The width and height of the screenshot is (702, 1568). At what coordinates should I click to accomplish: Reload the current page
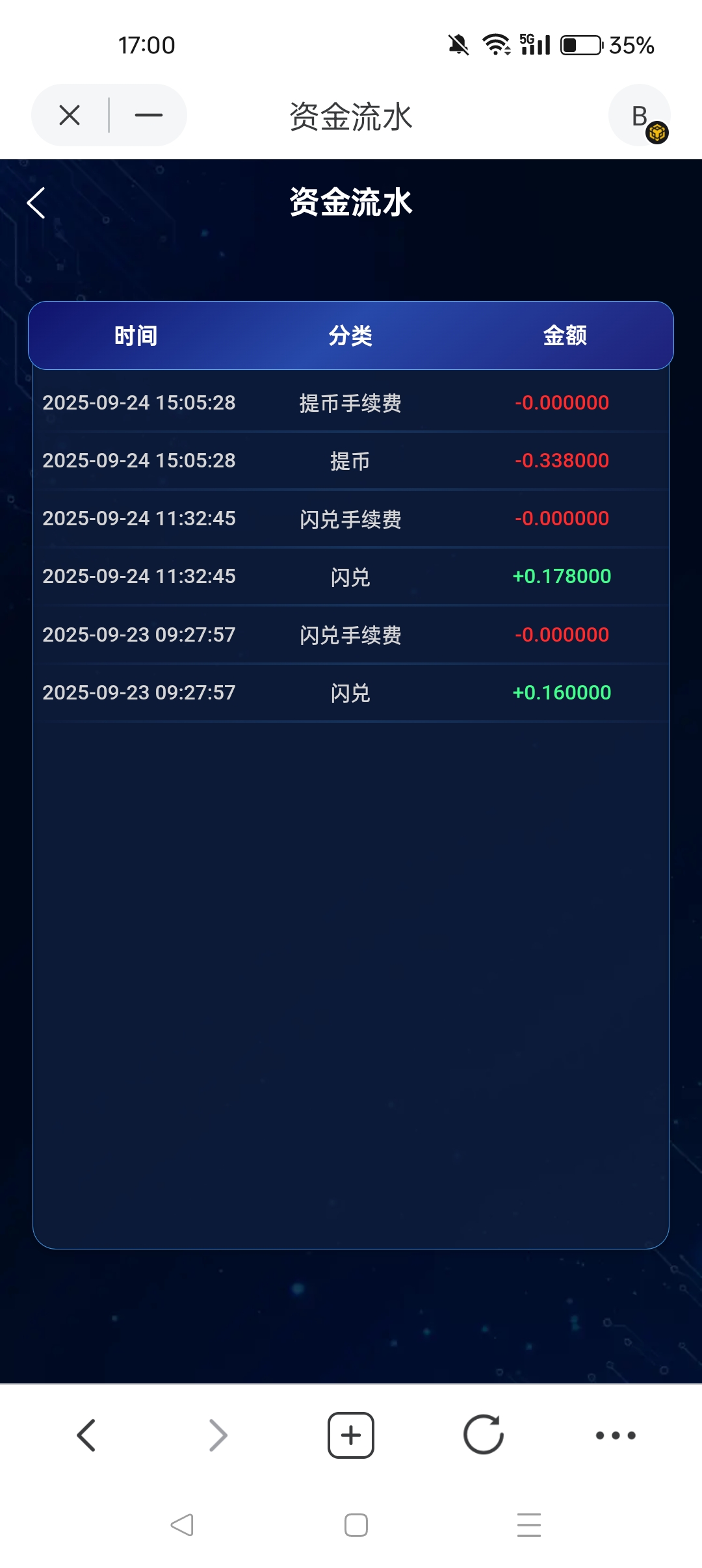pos(484,1434)
